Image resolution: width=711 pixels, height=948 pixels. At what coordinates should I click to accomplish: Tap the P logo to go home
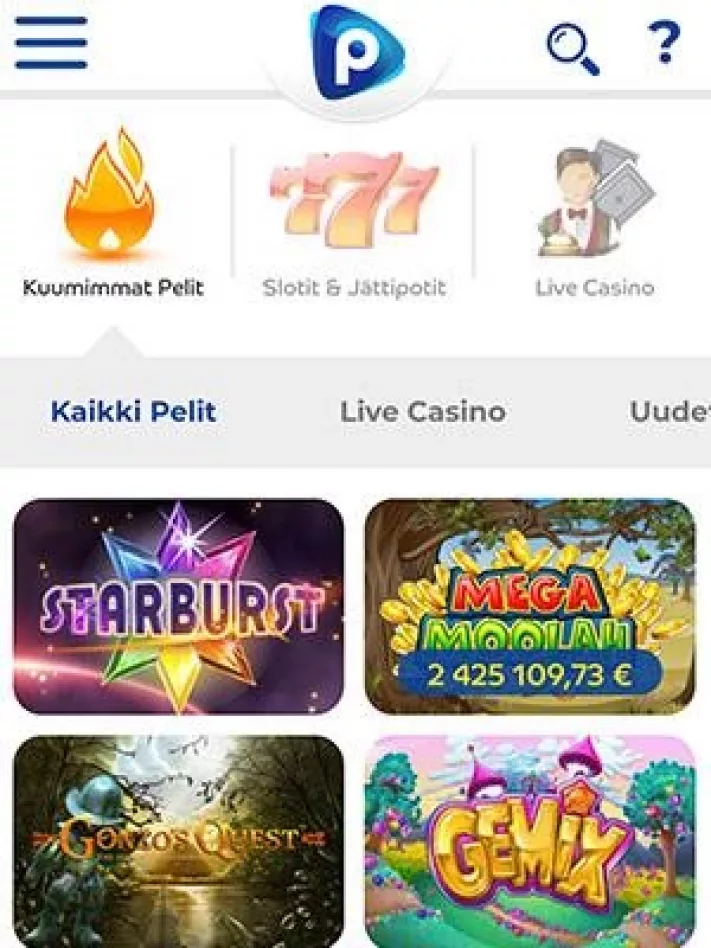pos(355,50)
